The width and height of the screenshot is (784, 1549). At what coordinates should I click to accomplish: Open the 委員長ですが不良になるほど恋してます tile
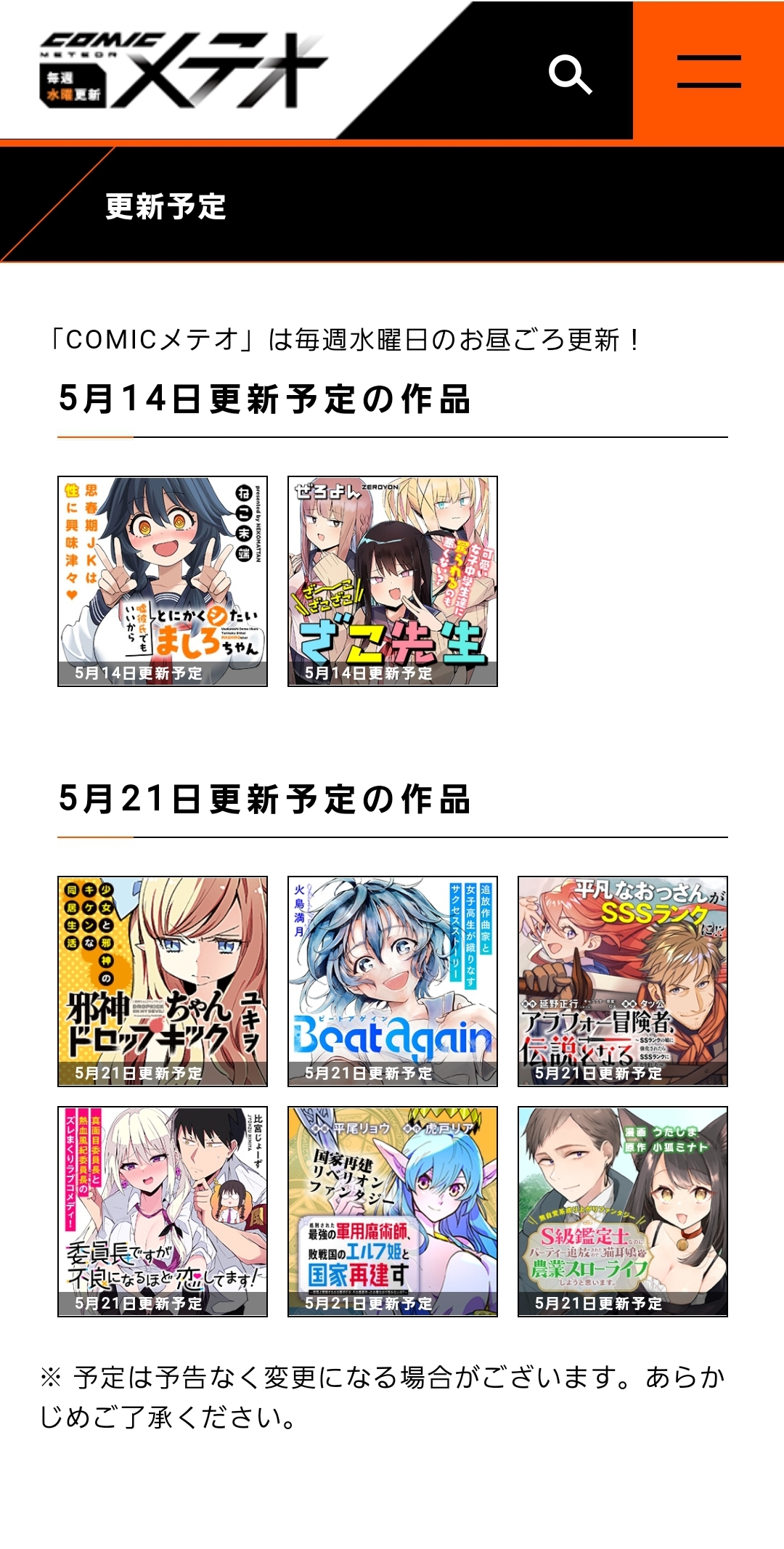tap(163, 1211)
